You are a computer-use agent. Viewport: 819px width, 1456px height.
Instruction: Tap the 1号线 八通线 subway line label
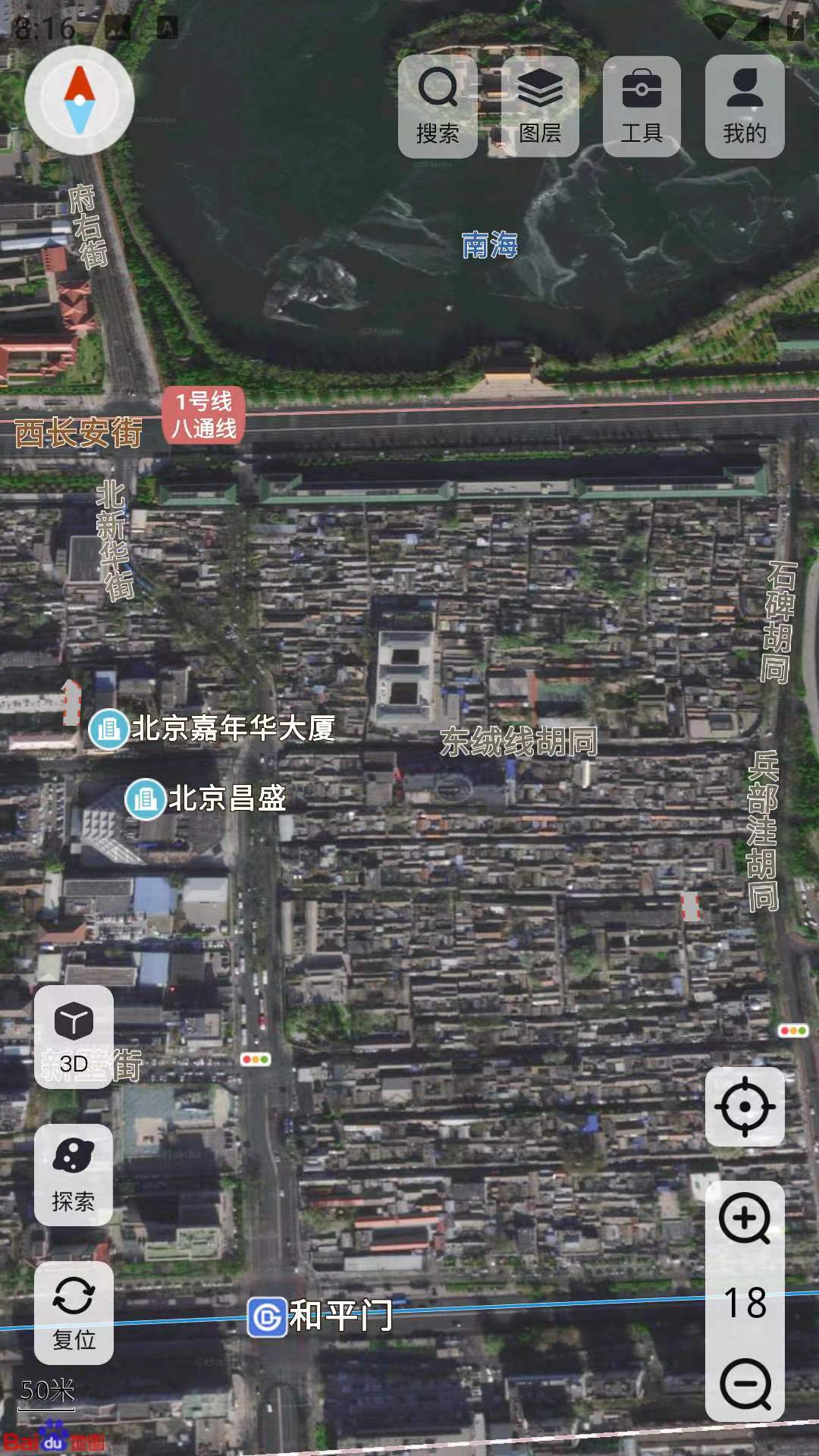coord(203,416)
